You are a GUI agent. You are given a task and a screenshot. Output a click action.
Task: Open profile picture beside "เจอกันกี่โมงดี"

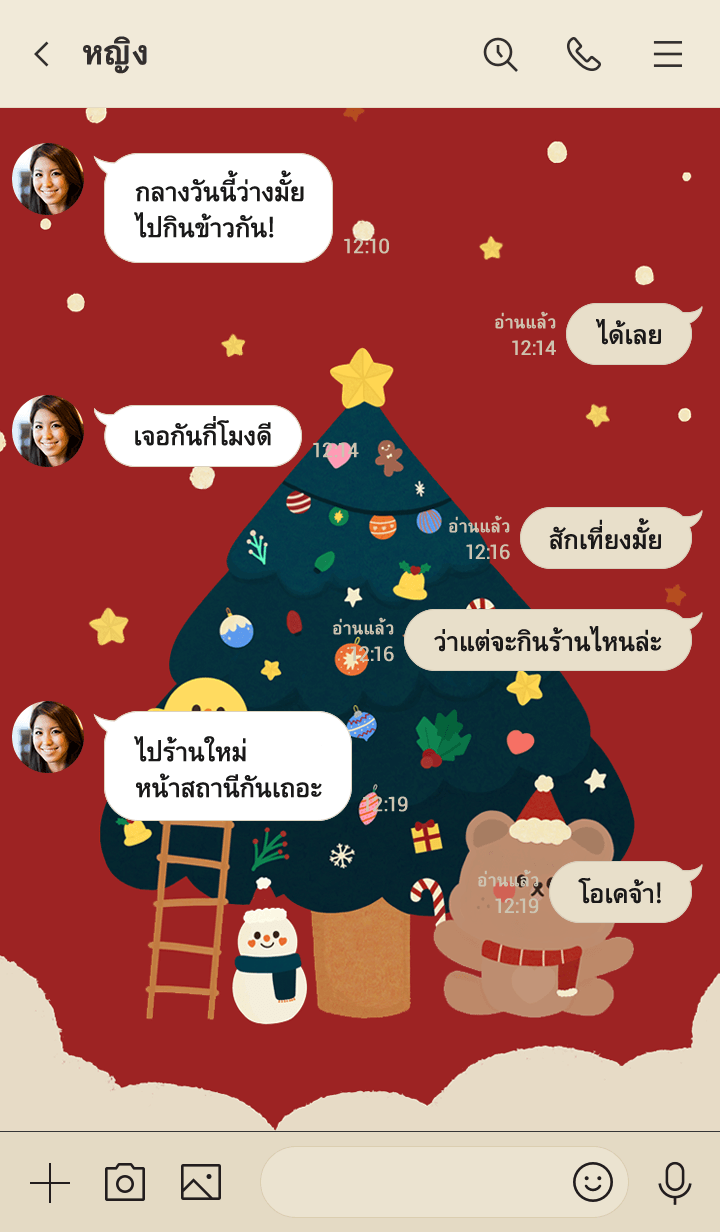coord(47,431)
